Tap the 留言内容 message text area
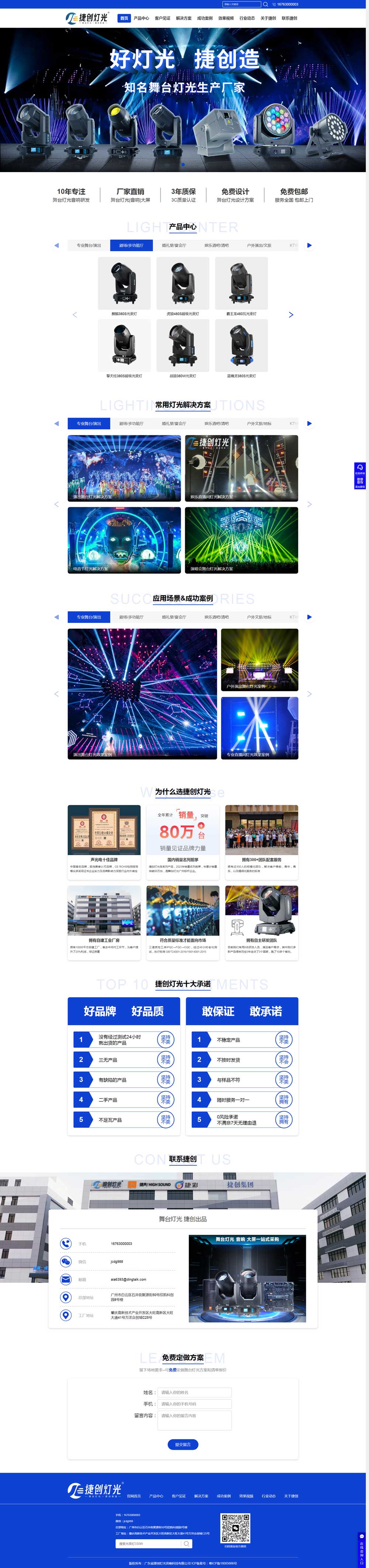Screen dimensions: 369x1568 [x=194, y=1420]
